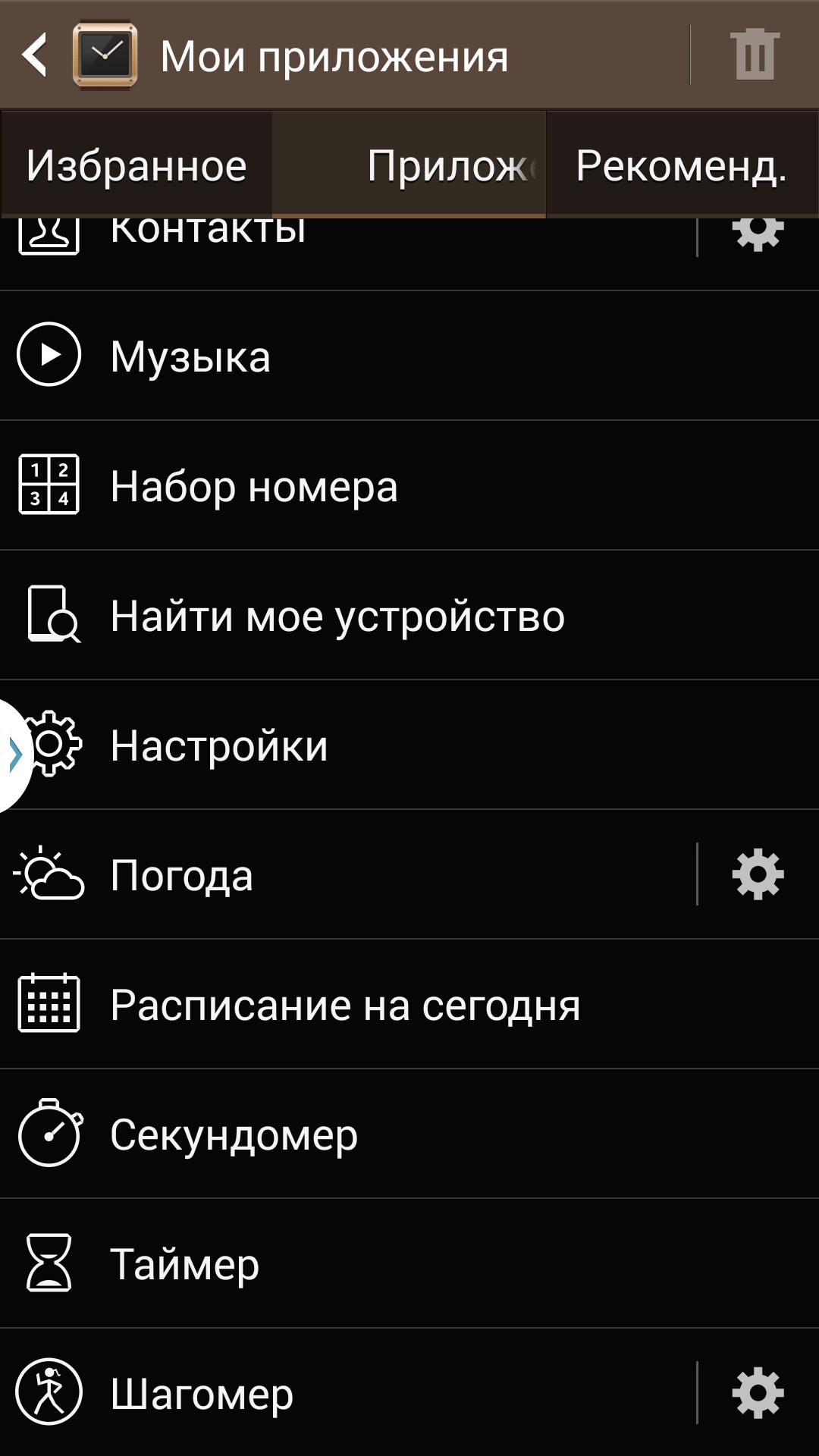This screenshot has width=819, height=1456.
Task: Open Расписание на сегодня
Action: (x=409, y=1004)
